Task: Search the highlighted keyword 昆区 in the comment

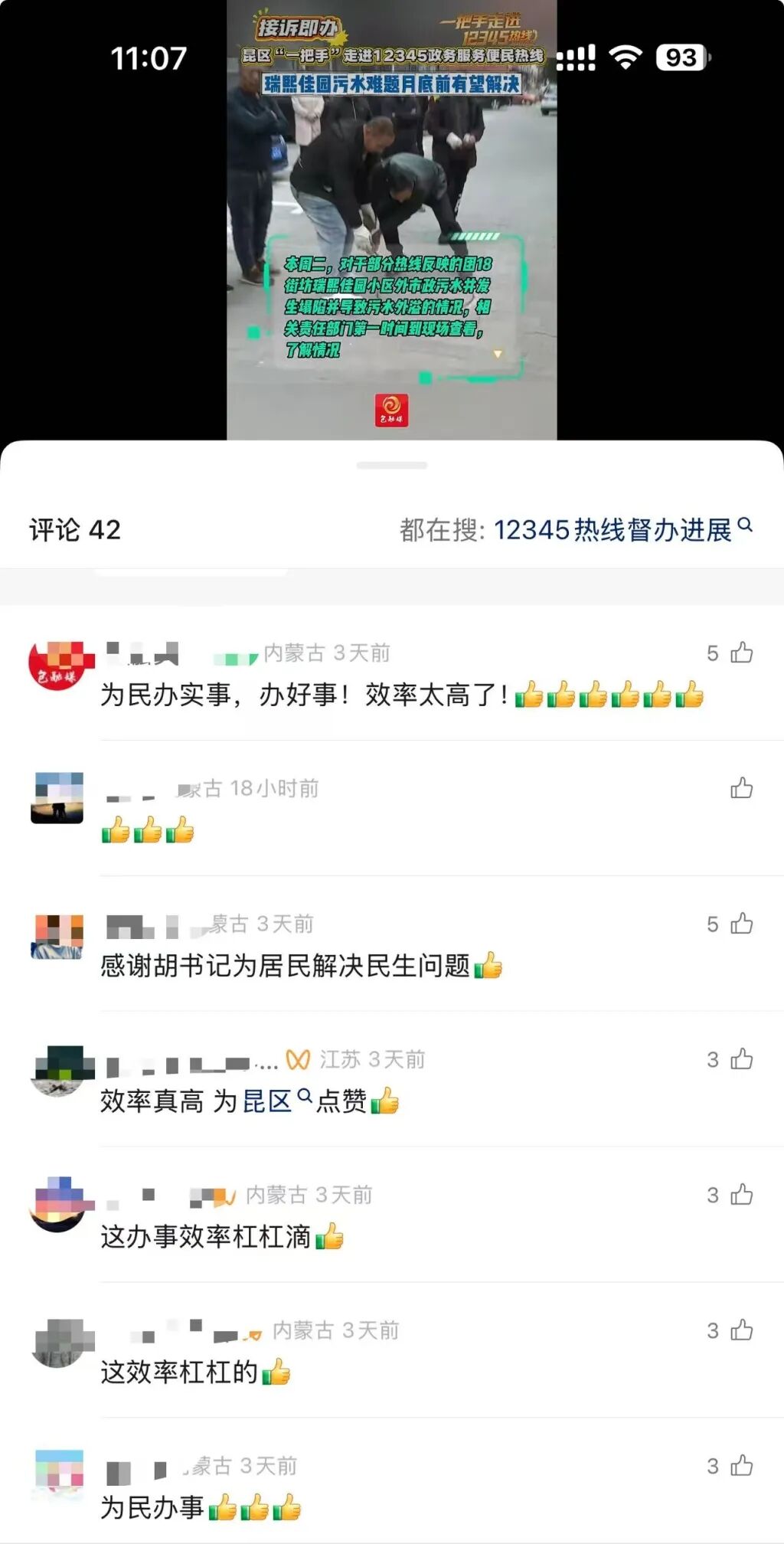Action: 268,1101
